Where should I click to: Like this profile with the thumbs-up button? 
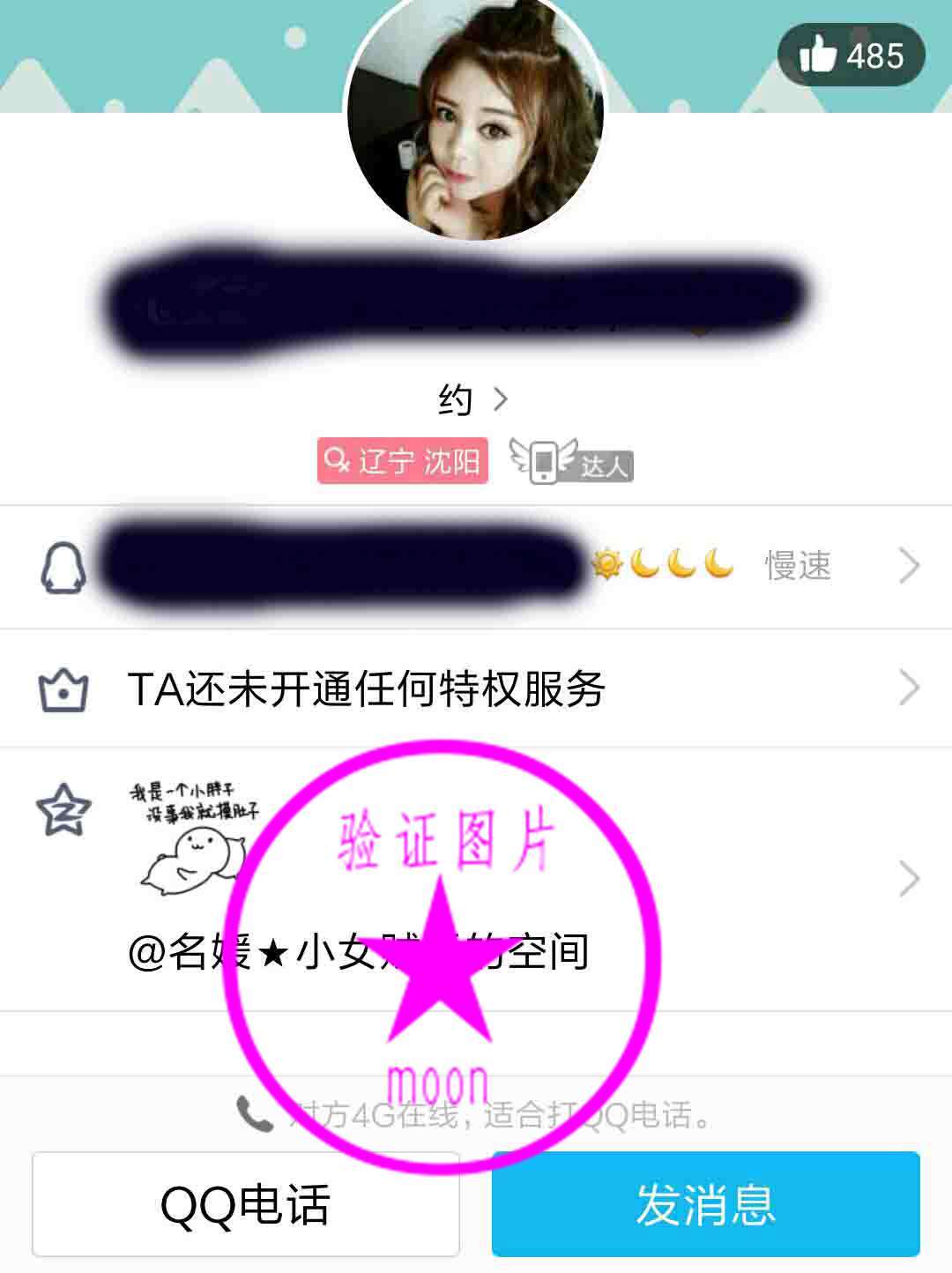point(850,56)
